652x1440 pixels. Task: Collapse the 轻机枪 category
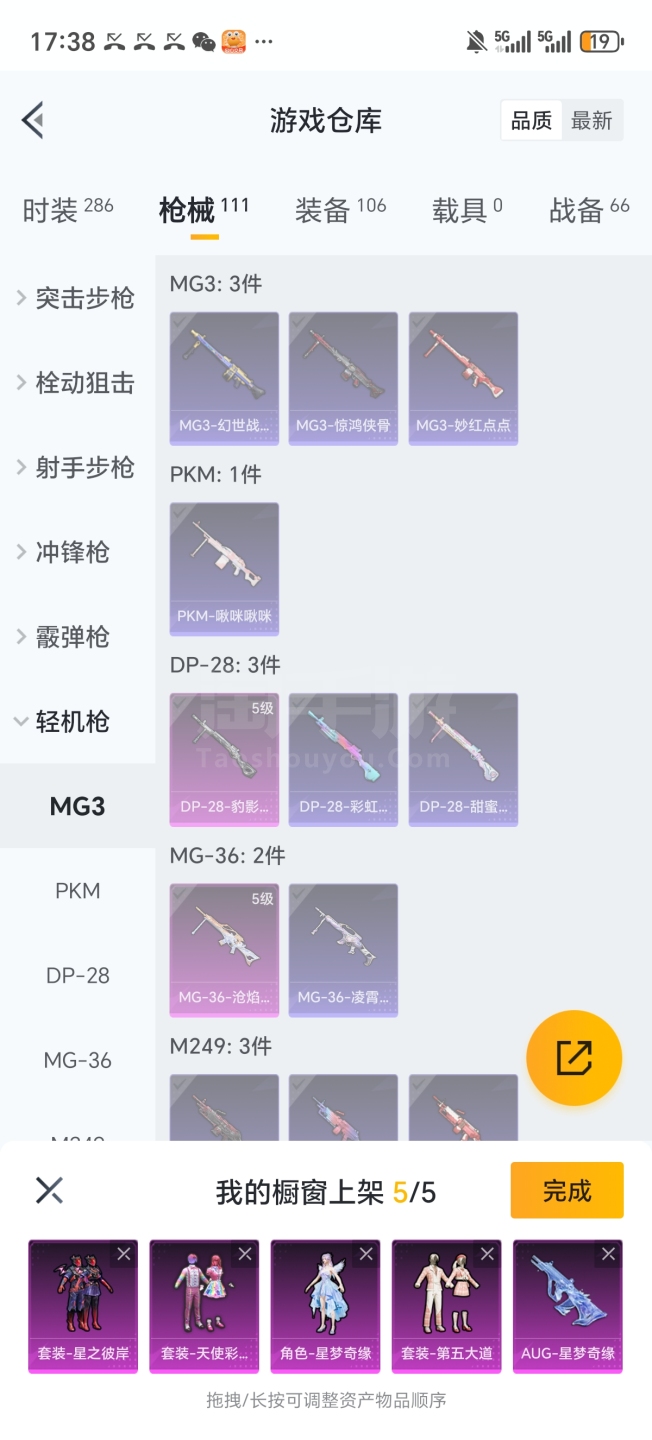[x=64, y=722]
